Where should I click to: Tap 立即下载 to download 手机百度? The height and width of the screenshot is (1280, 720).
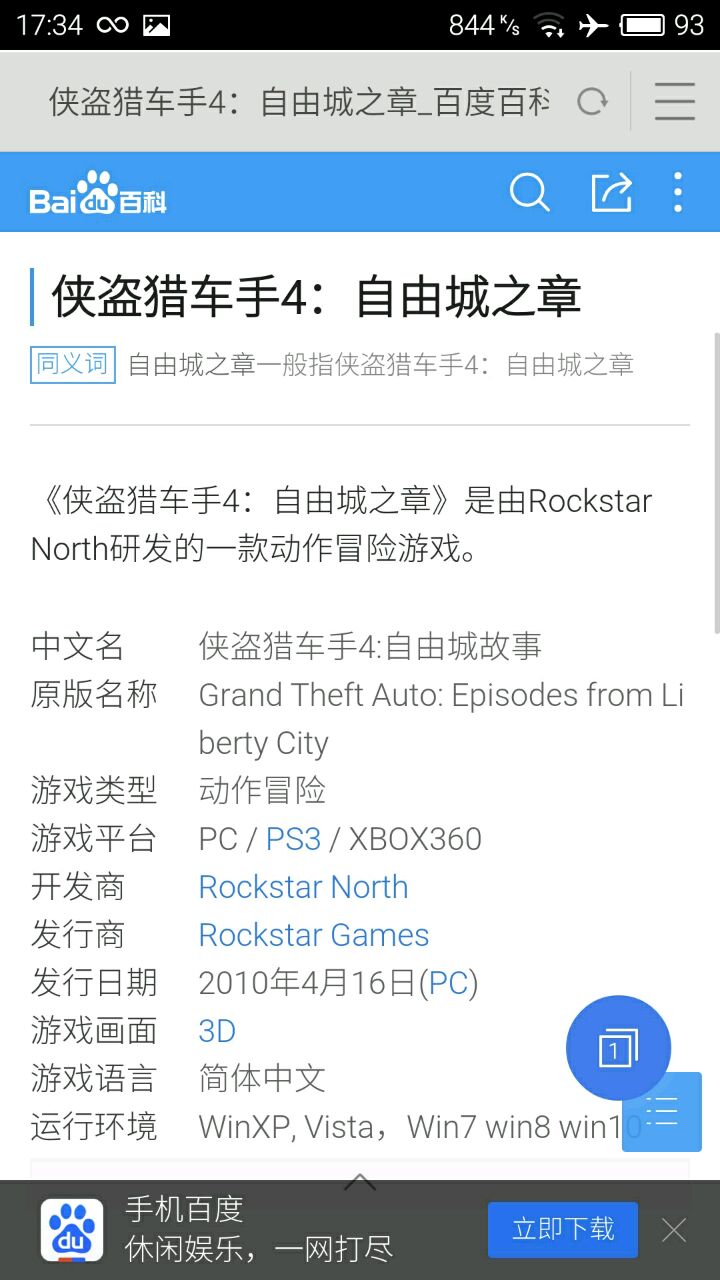tap(562, 1229)
